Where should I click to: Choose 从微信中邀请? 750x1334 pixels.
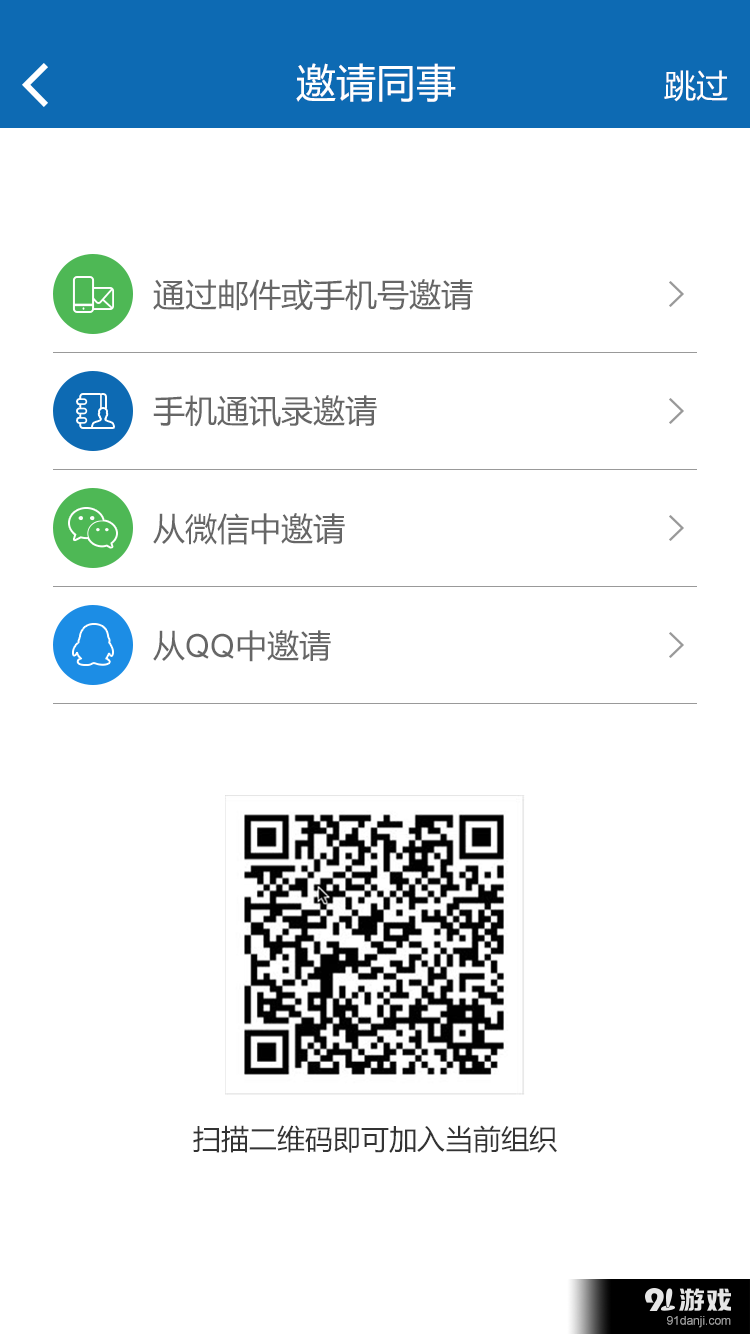[x=374, y=529]
